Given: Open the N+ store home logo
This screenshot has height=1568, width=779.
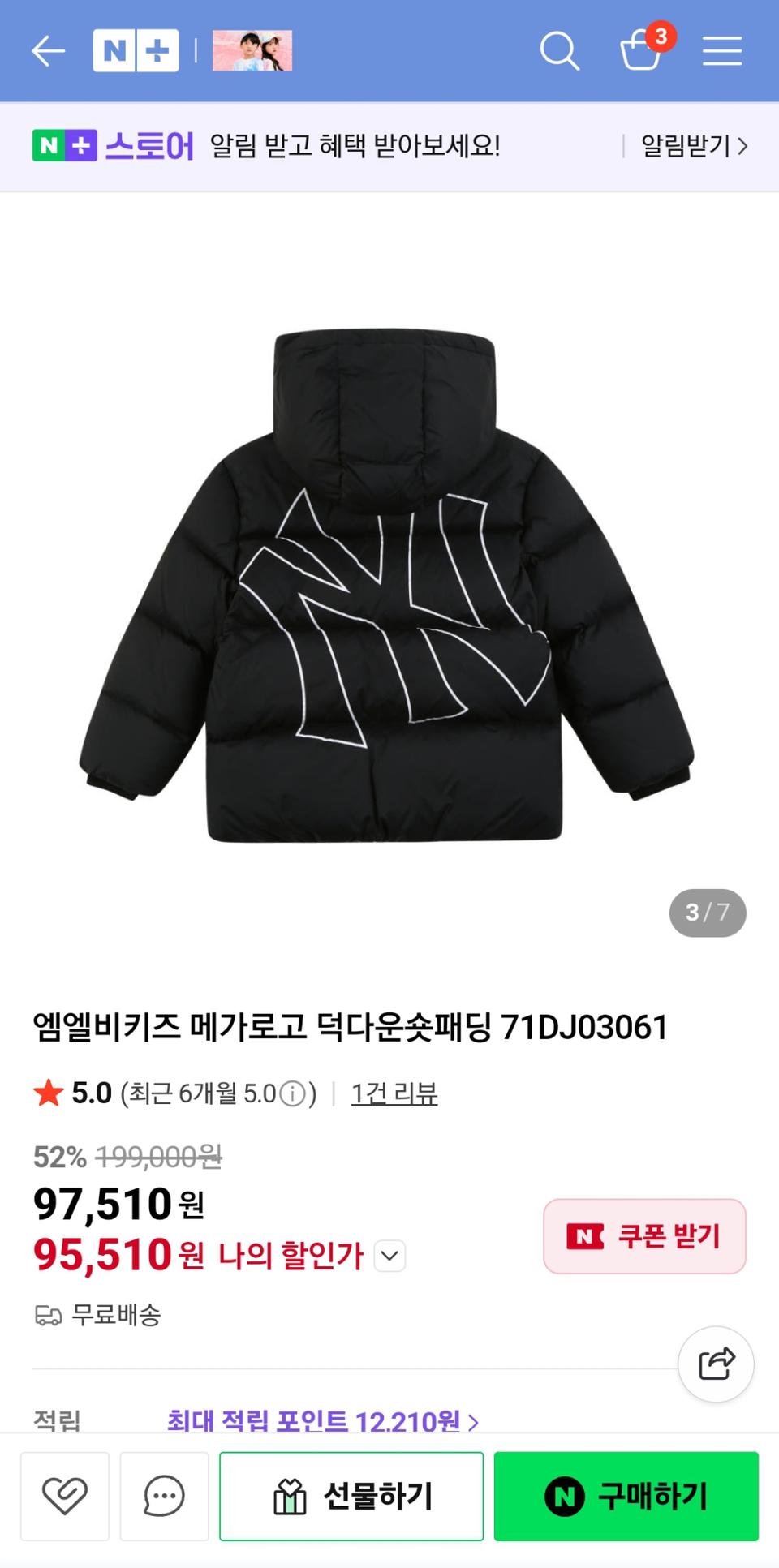Looking at the screenshot, I should click(136, 51).
